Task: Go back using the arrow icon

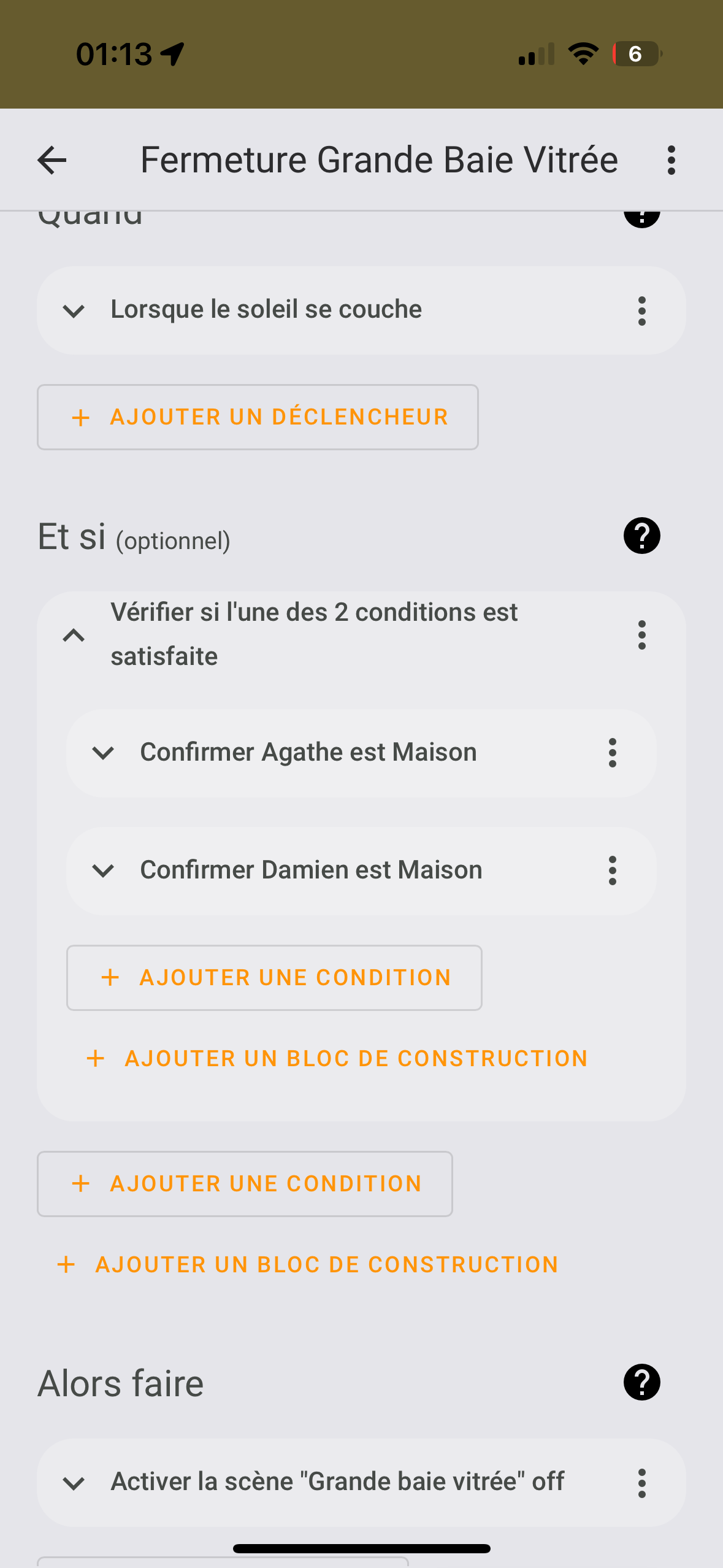Action: [x=52, y=161]
